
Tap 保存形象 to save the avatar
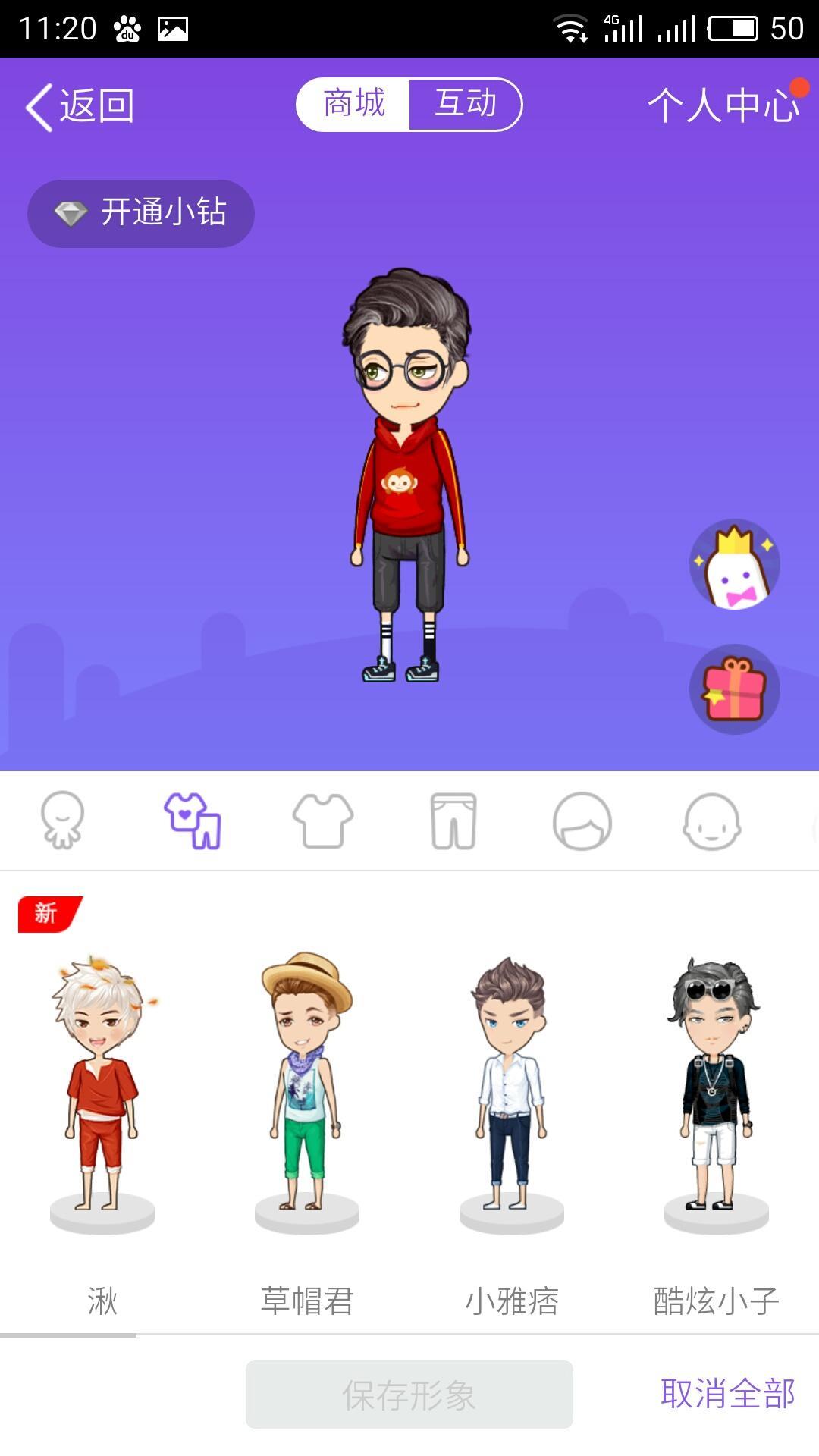(409, 1395)
